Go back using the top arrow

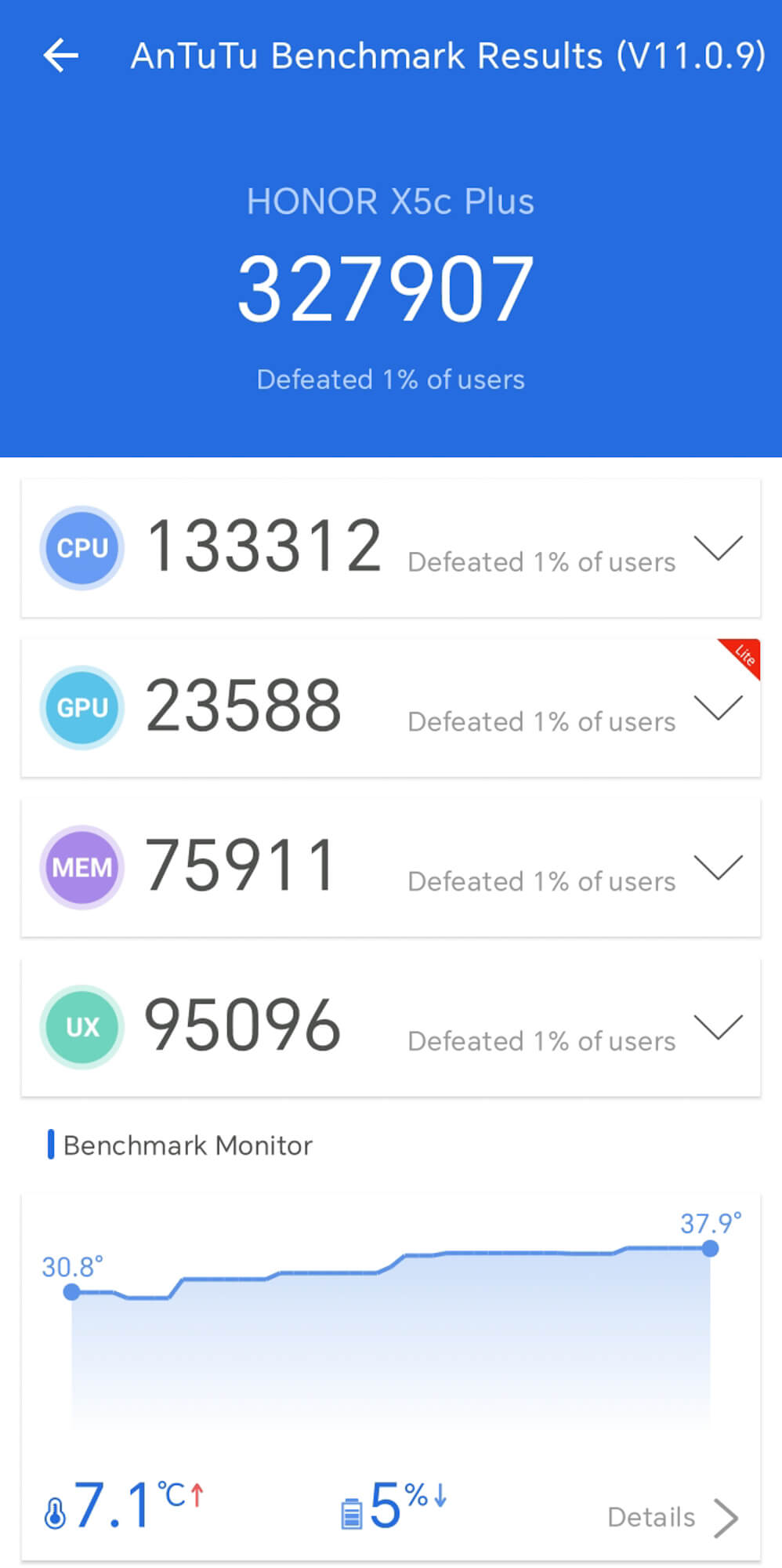pos(61,56)
